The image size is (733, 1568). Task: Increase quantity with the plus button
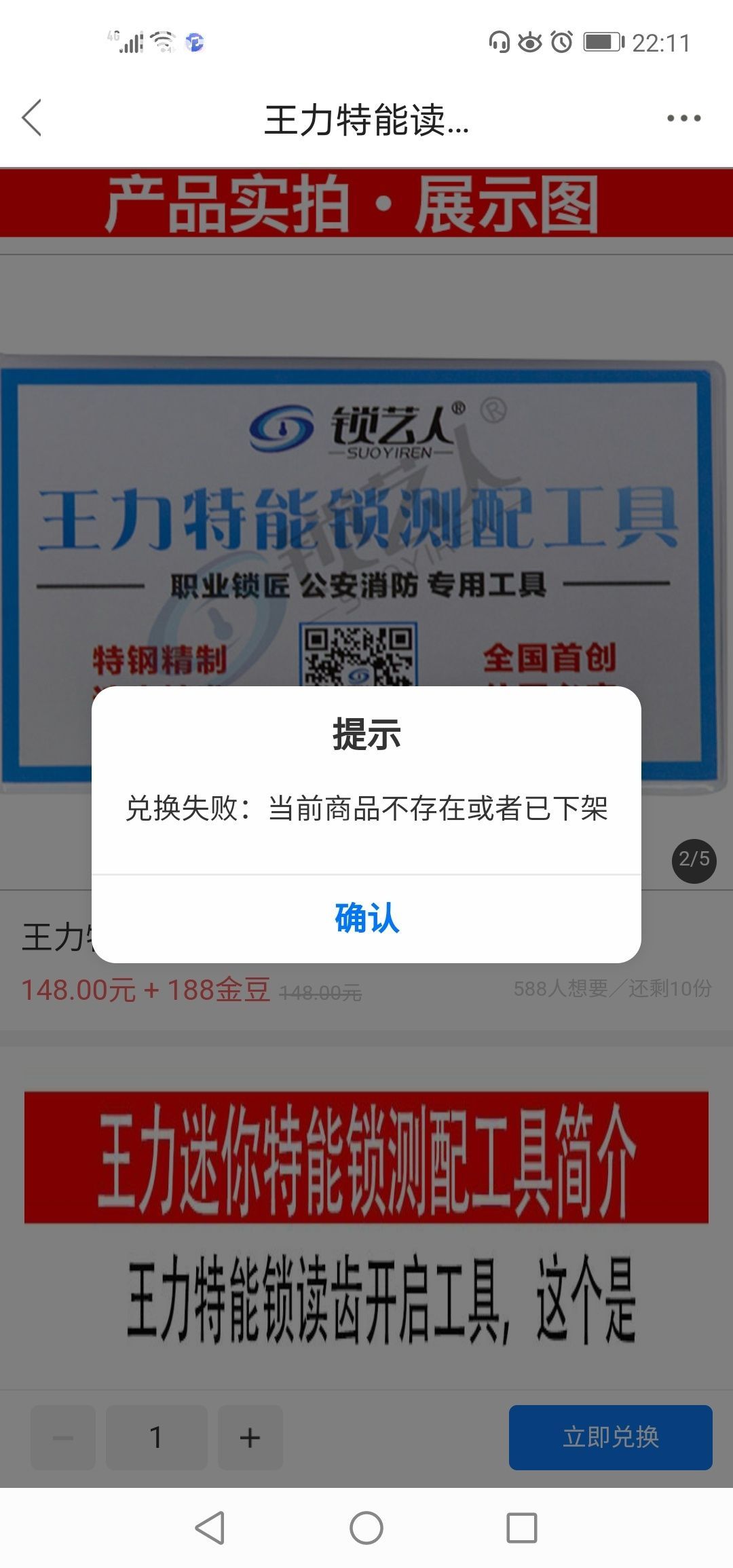(250, 1437)
